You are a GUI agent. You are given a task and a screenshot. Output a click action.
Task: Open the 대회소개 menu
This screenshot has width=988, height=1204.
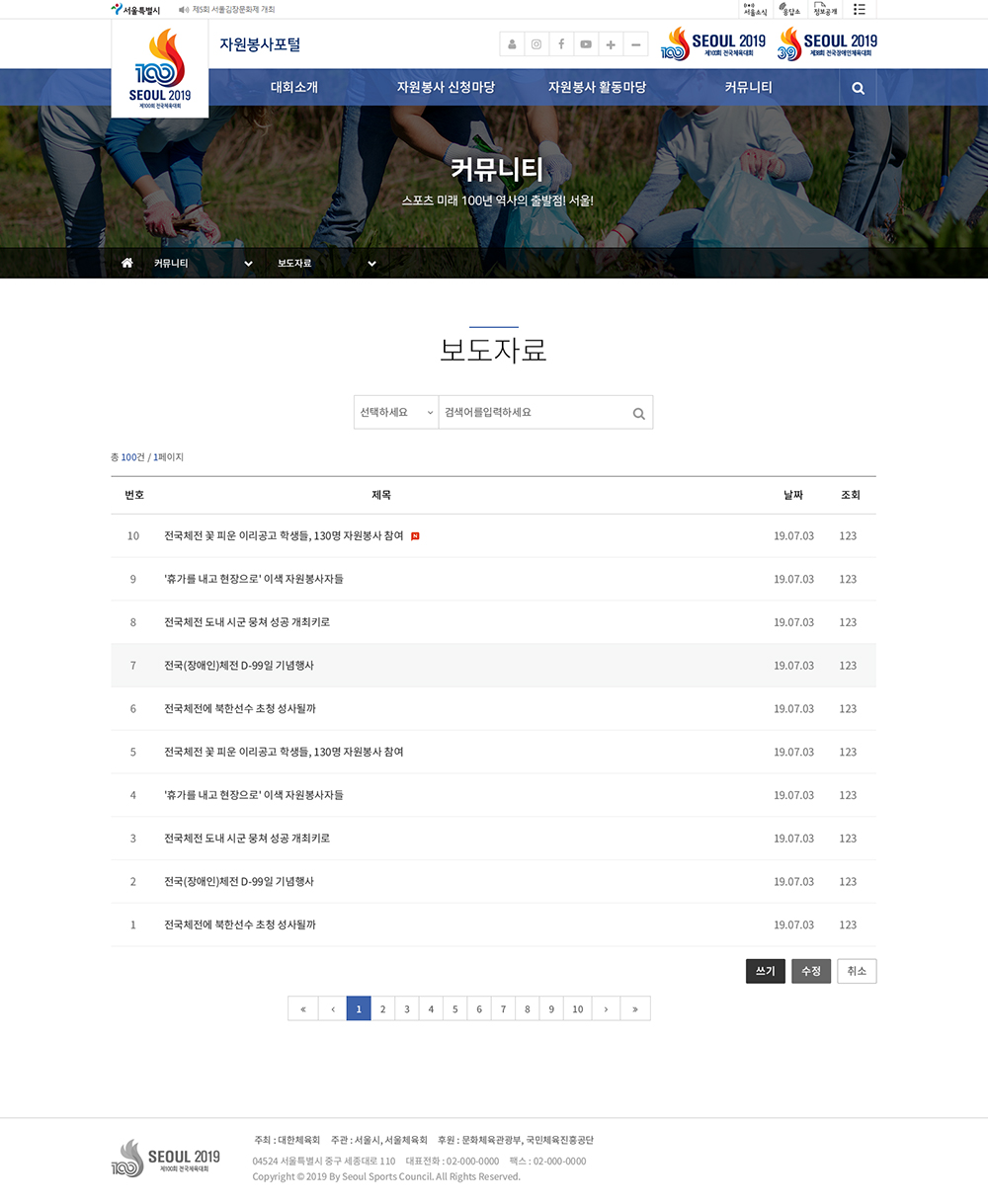(x=294, y=87)
